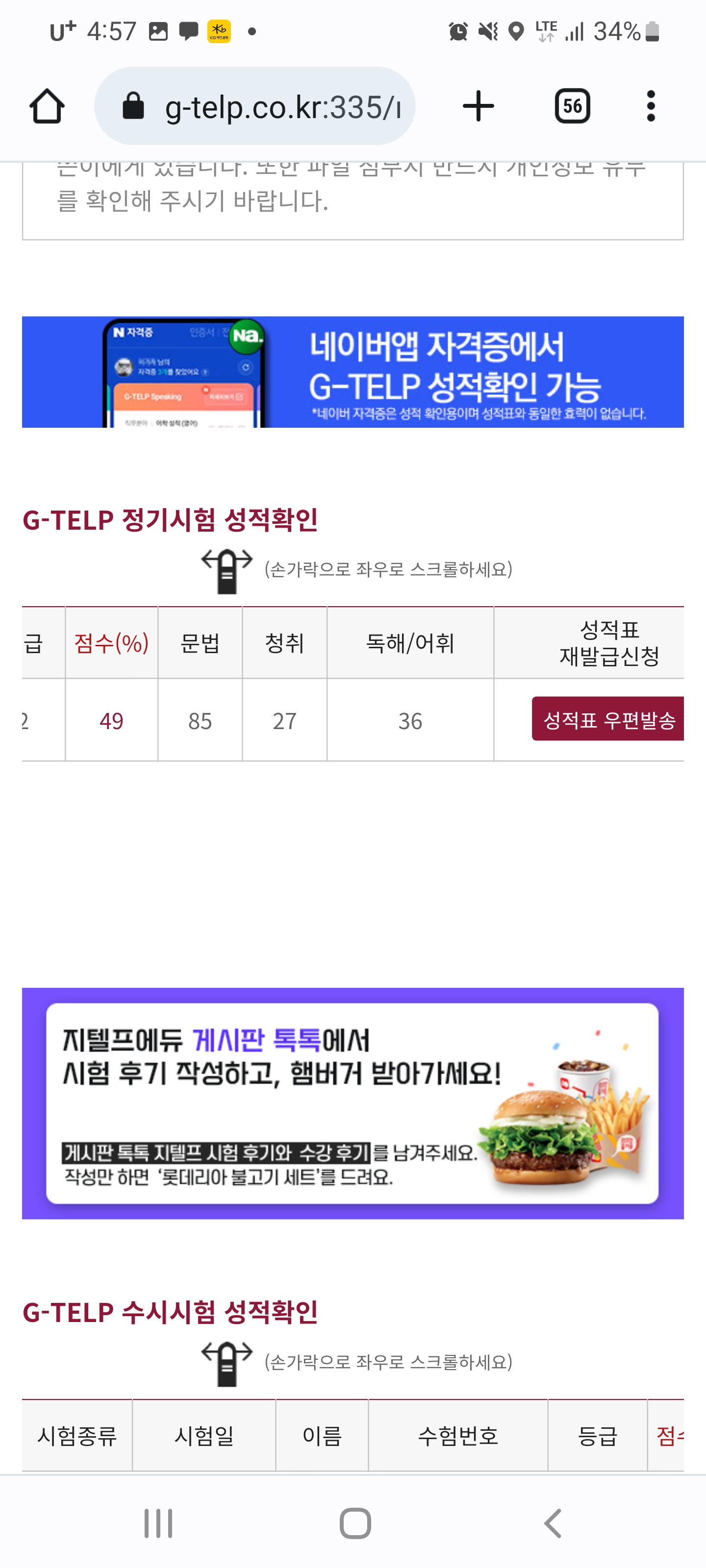Go back with system back button

[552, 1523]
